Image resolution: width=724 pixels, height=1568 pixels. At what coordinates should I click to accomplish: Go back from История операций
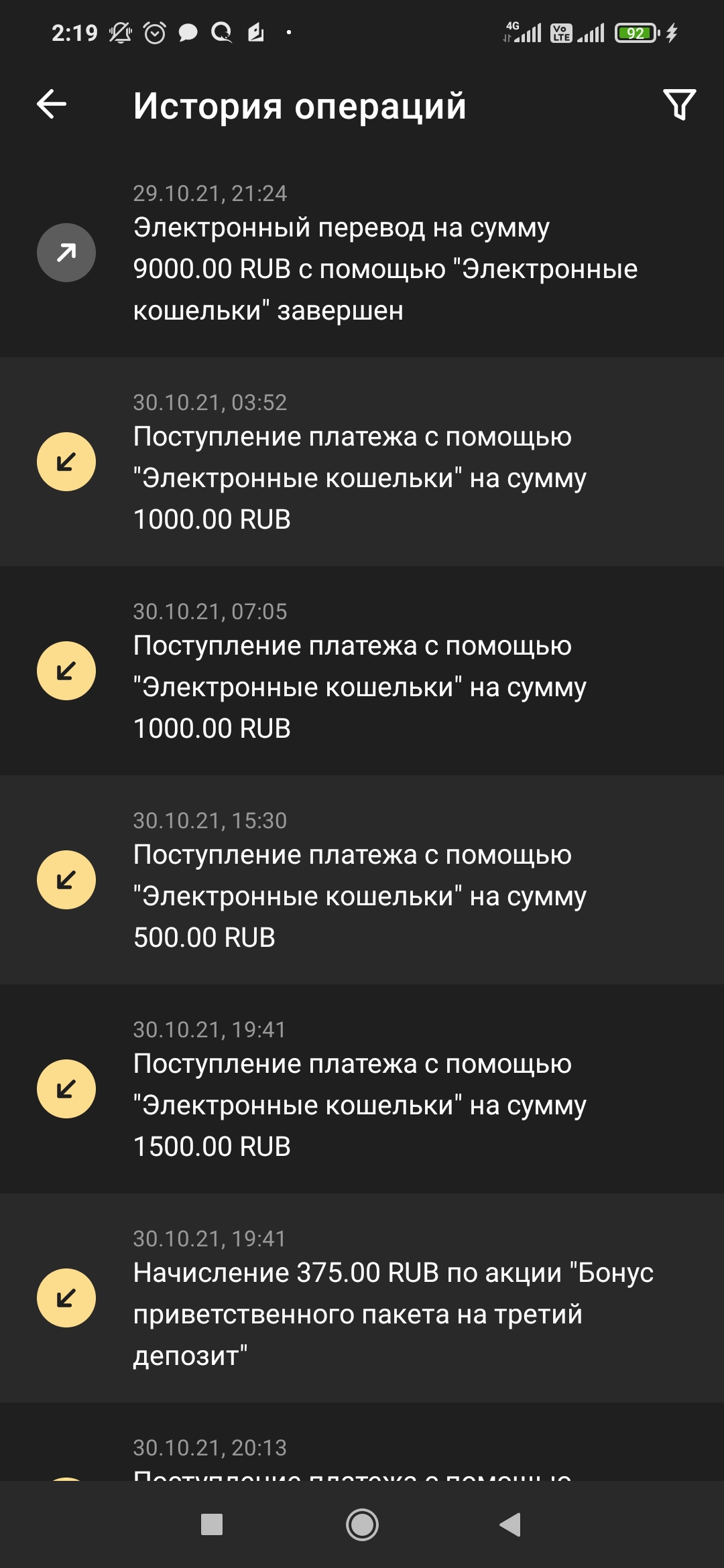(52, 105)
